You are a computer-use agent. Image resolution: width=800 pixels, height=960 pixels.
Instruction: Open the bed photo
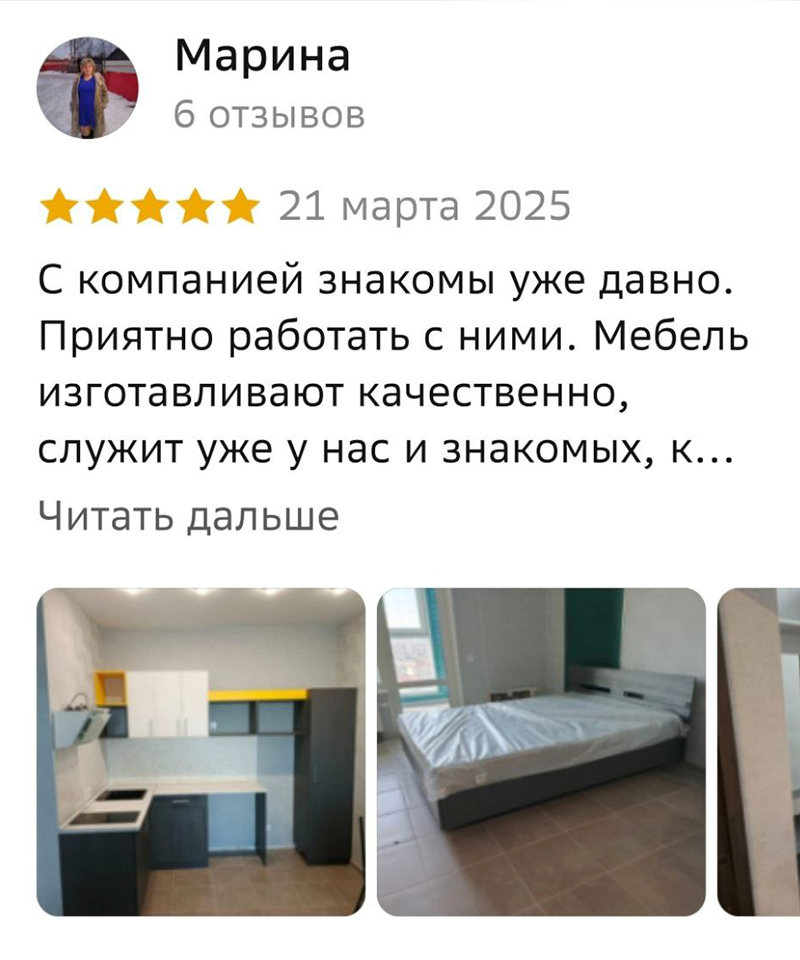coord(541,751)
